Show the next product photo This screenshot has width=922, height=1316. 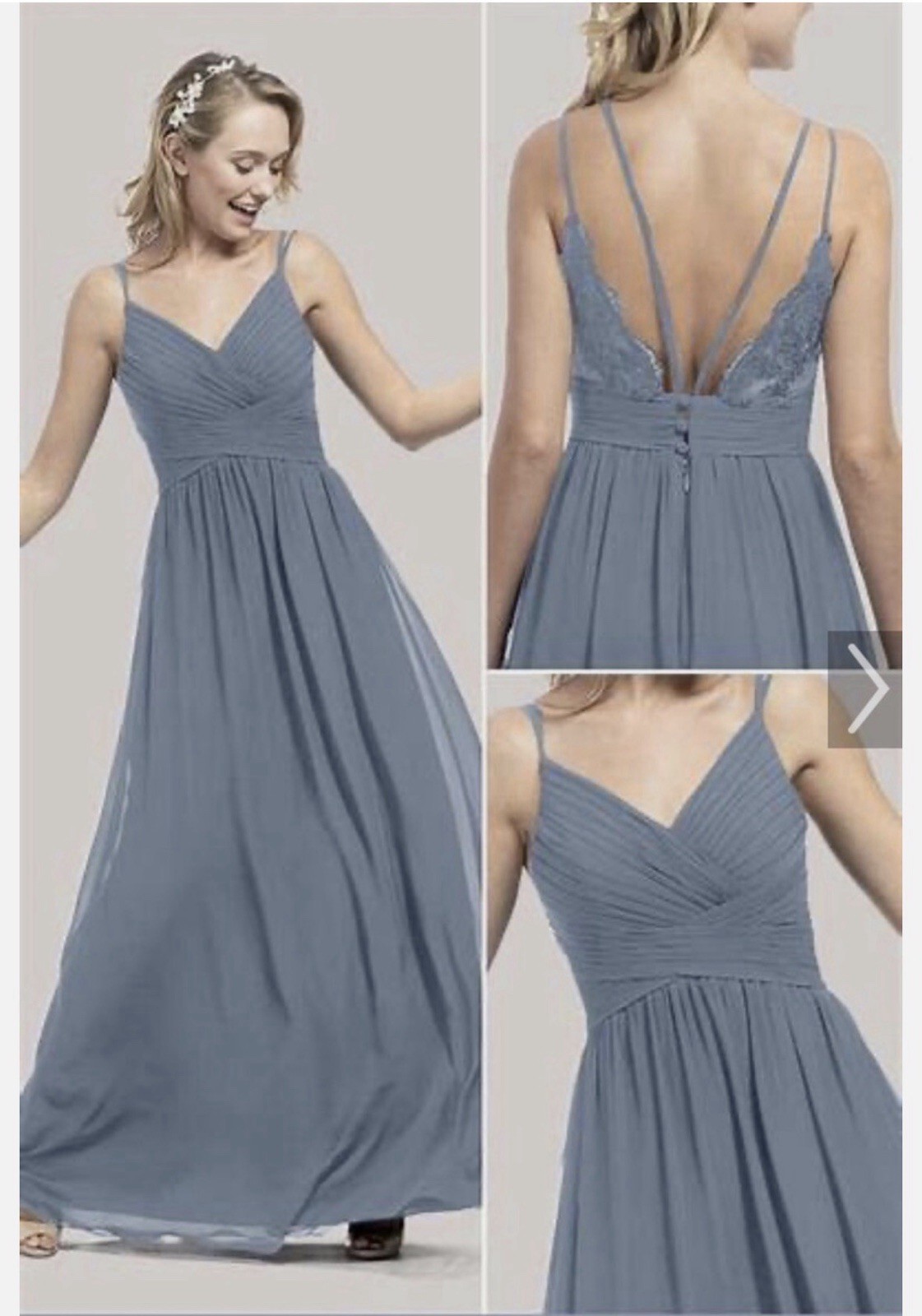(x=864, y=689)
